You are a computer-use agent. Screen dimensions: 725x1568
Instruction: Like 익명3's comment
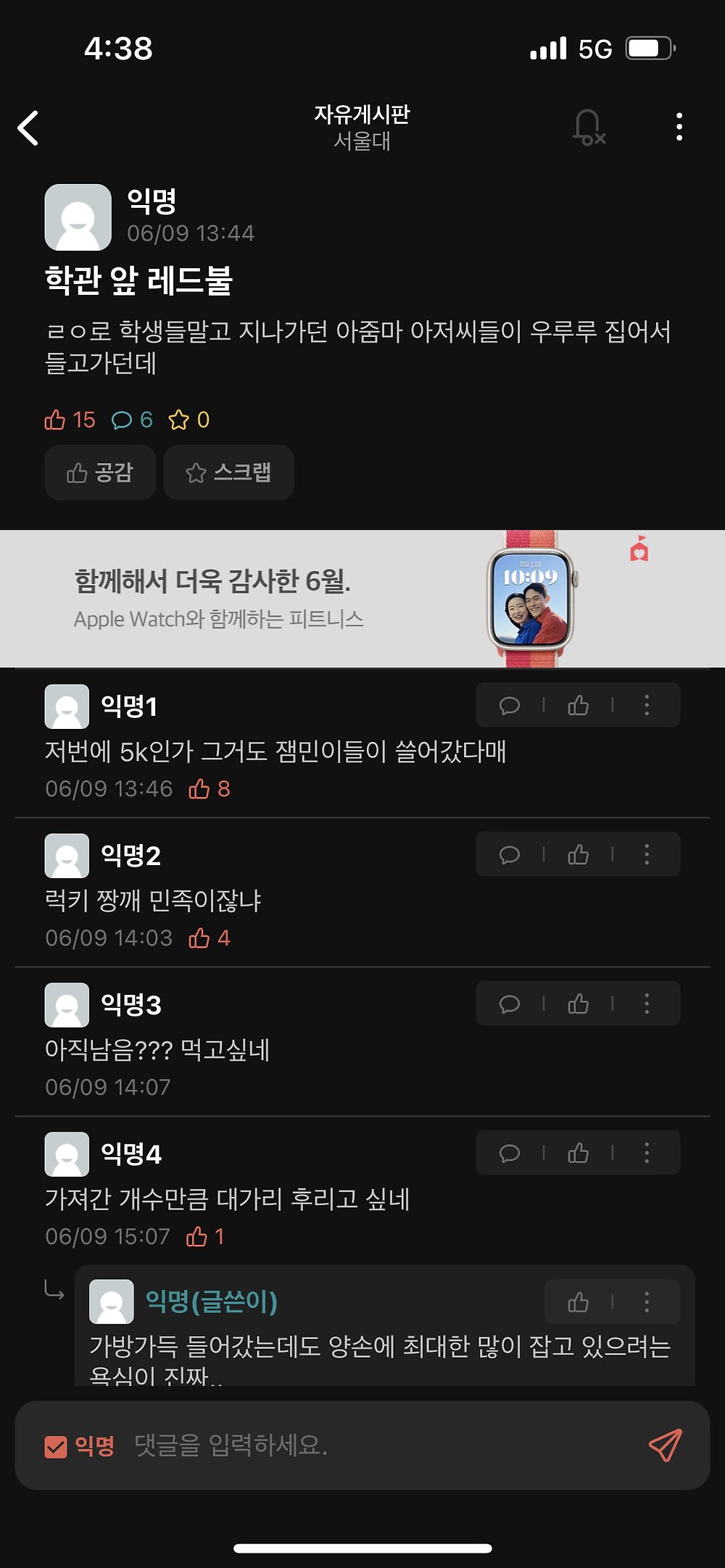(578, 1004)
